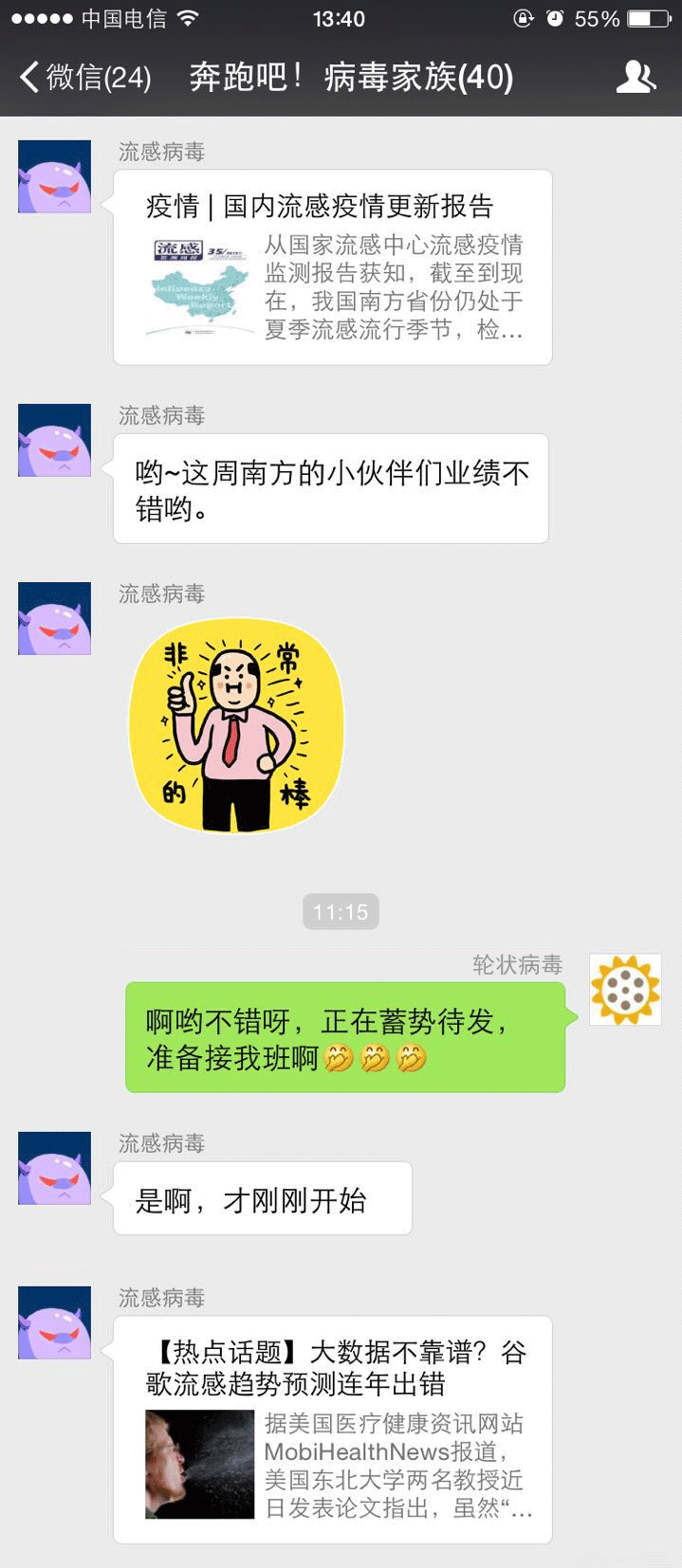
Task: Open 流感病毒's avatar beside 是啊,才刚刚开始
Action: click(55, 1168)
